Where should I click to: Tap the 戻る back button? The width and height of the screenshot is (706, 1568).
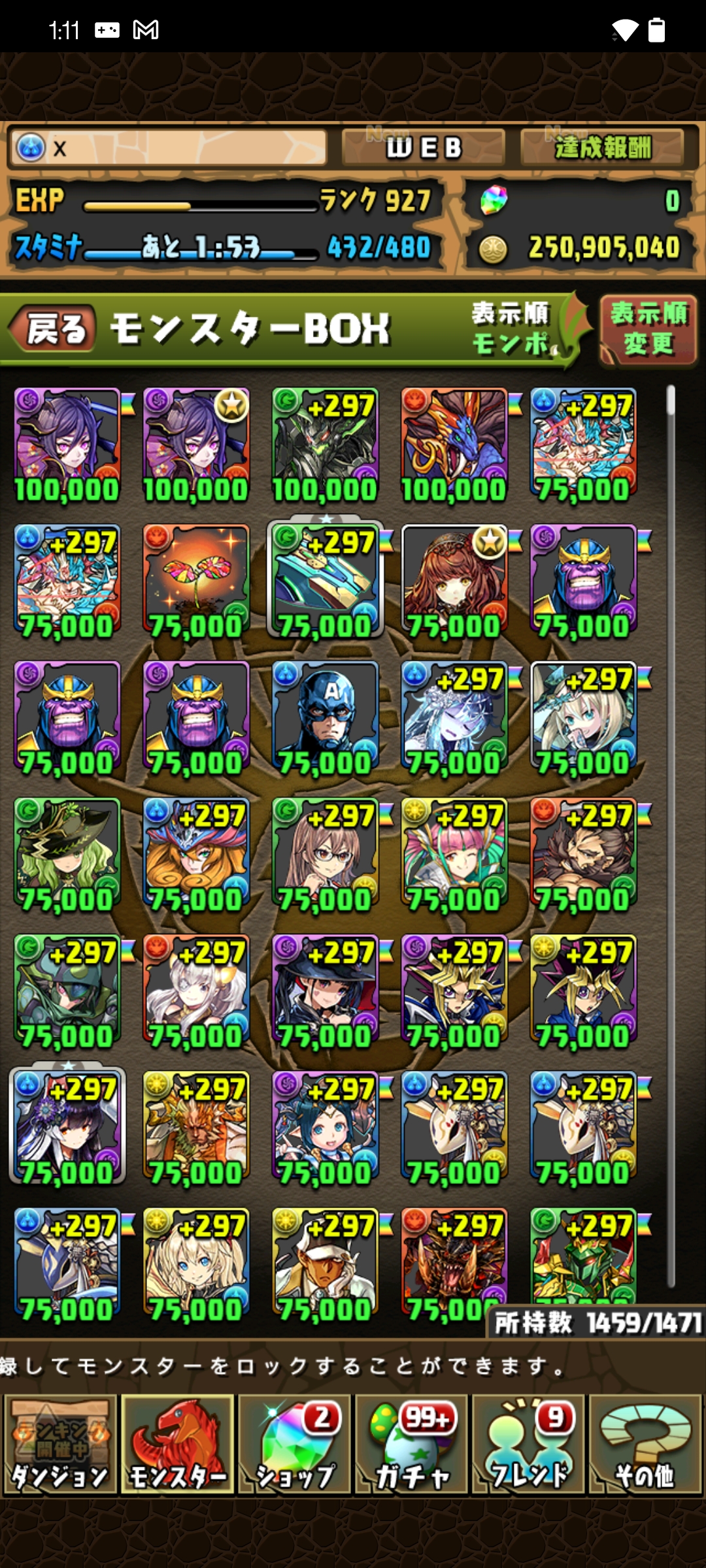pyautogui.click(x=54, y=328)
